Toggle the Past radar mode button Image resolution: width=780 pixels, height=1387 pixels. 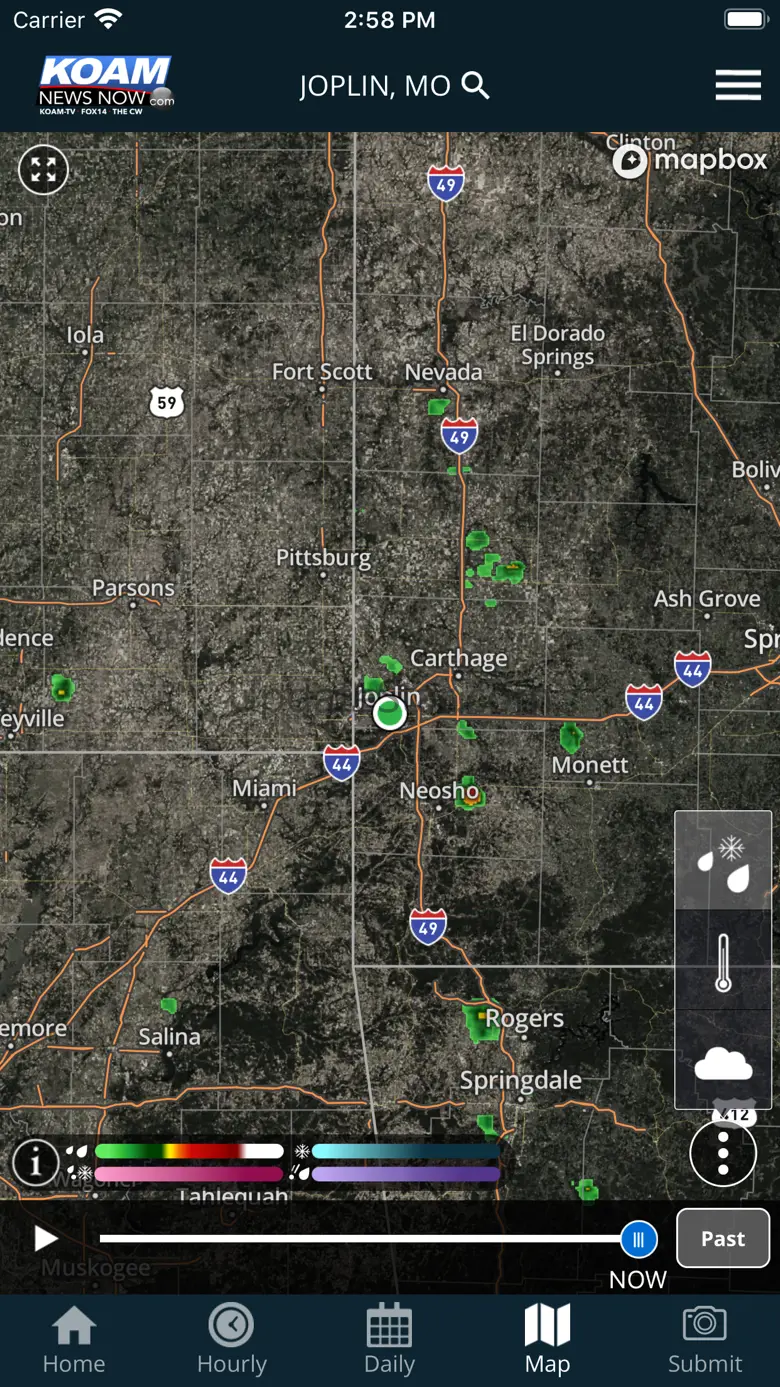coord(722,1239)
